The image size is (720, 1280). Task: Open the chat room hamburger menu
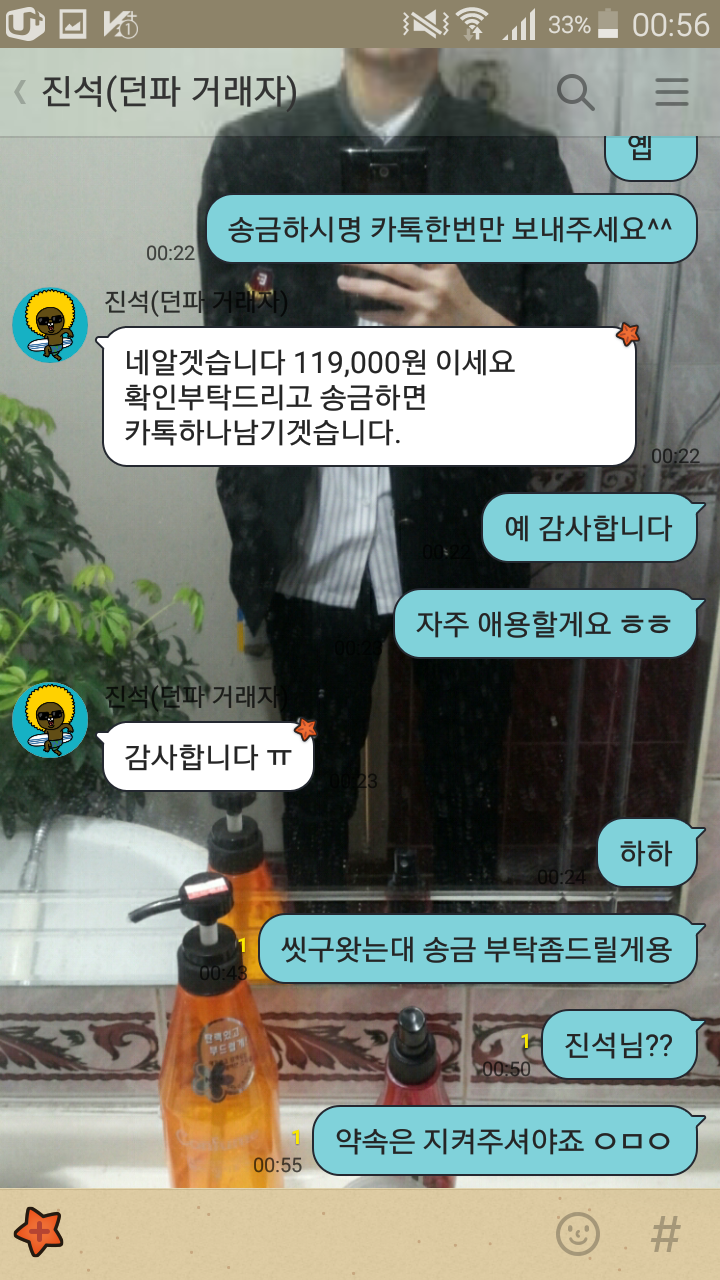click(x=672, y=93)
